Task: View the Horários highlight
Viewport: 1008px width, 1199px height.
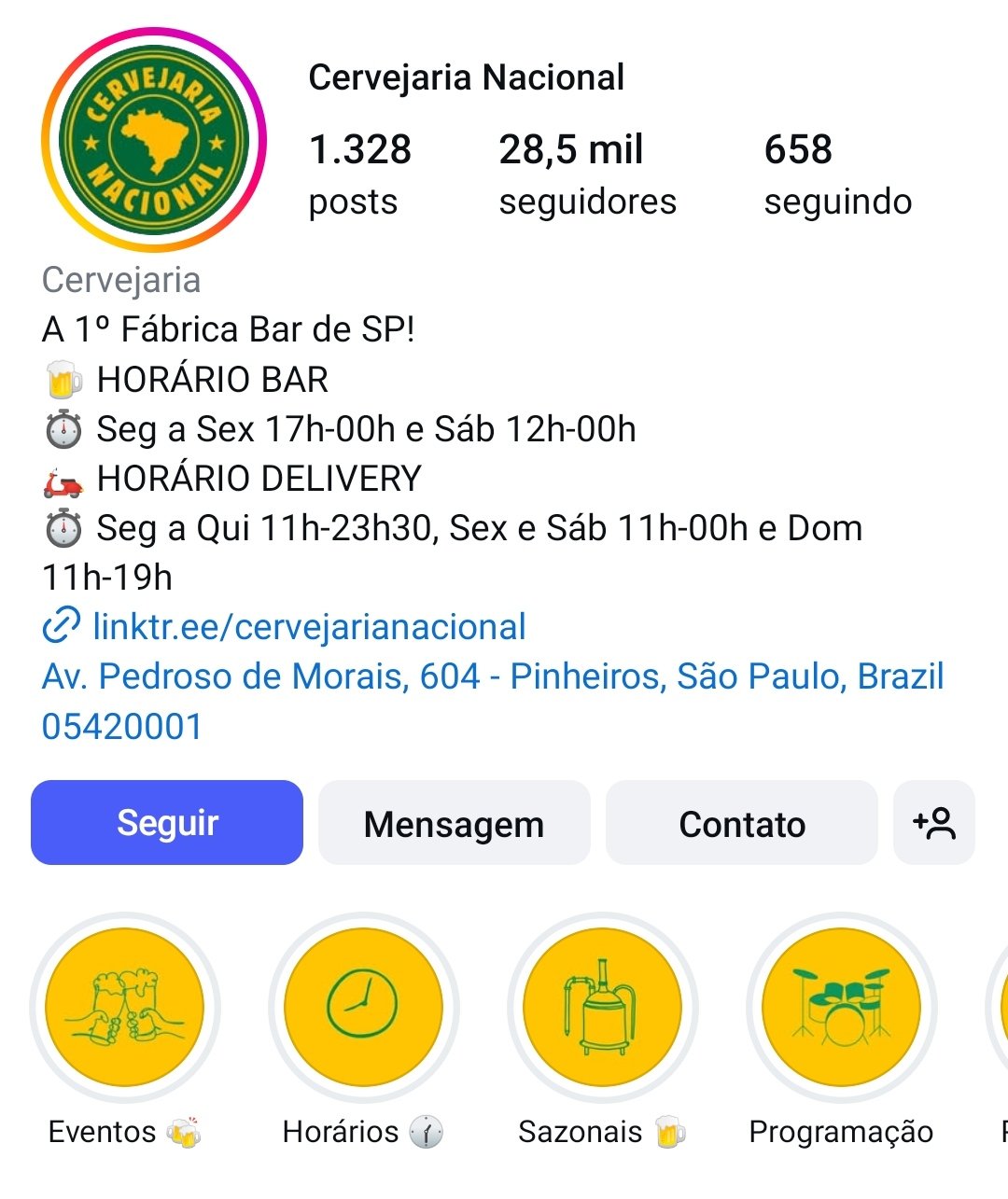Action: pyautogui.click(x=363, y=1008)
